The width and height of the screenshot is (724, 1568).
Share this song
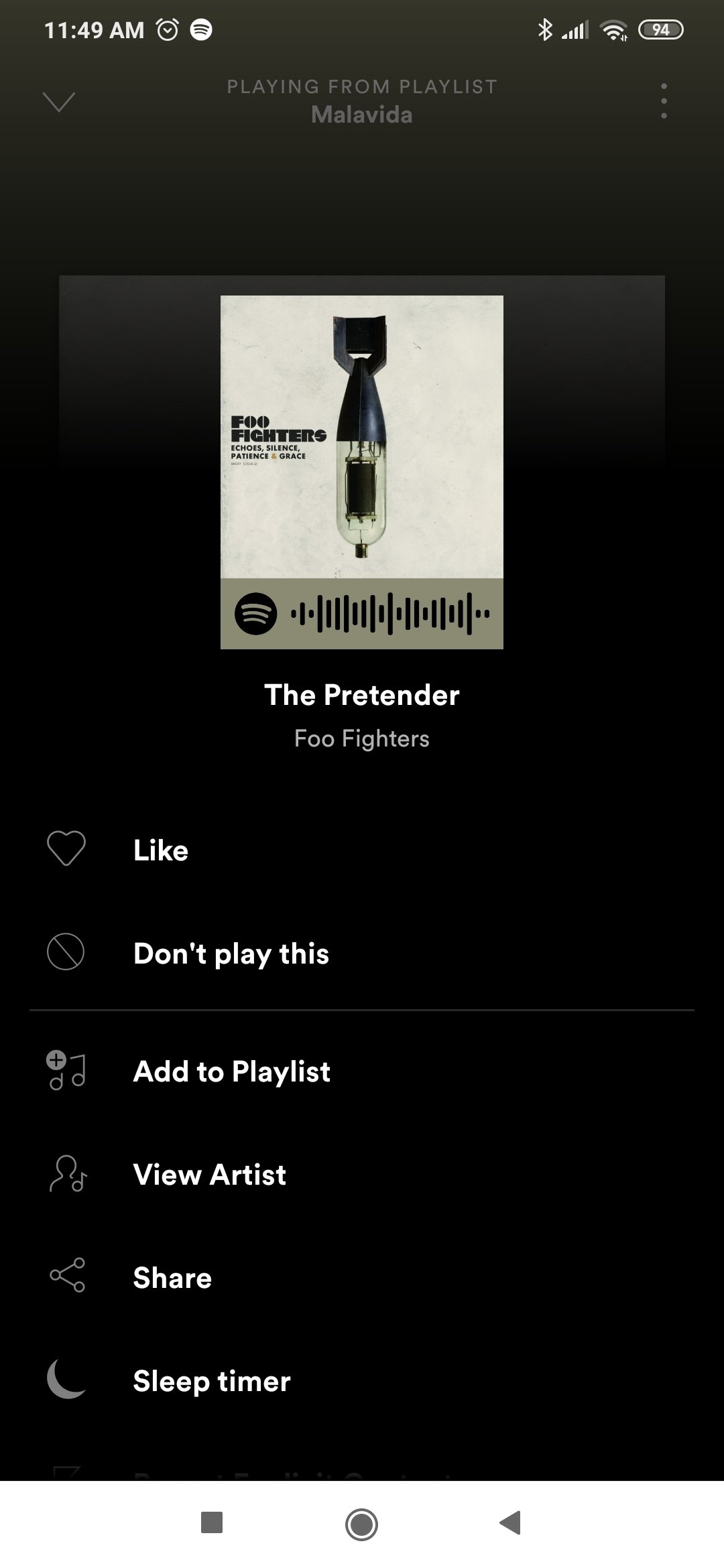pyautogui.click(x=172, y=1277)
